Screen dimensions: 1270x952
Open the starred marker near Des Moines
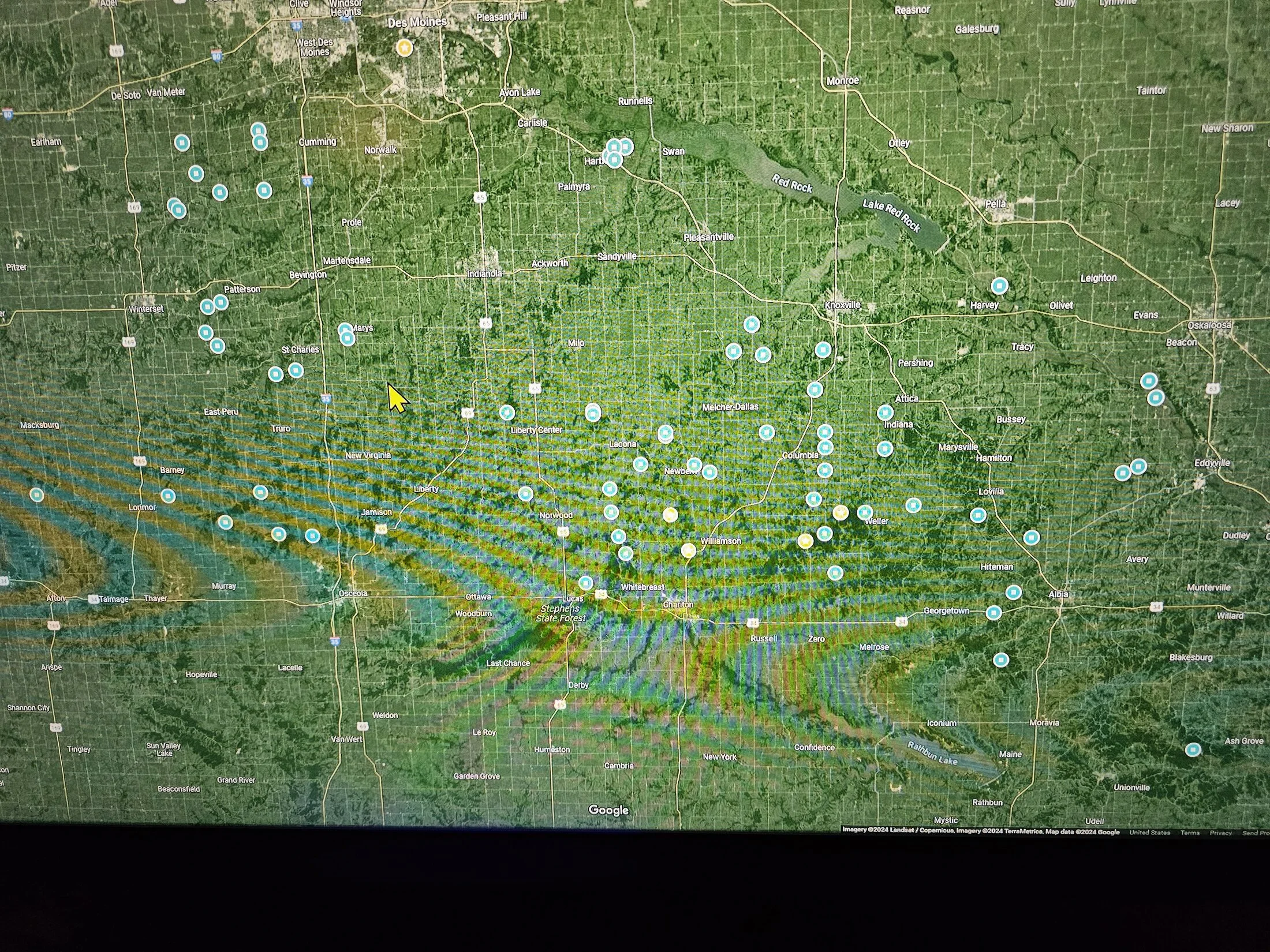(x=405, y=47)
